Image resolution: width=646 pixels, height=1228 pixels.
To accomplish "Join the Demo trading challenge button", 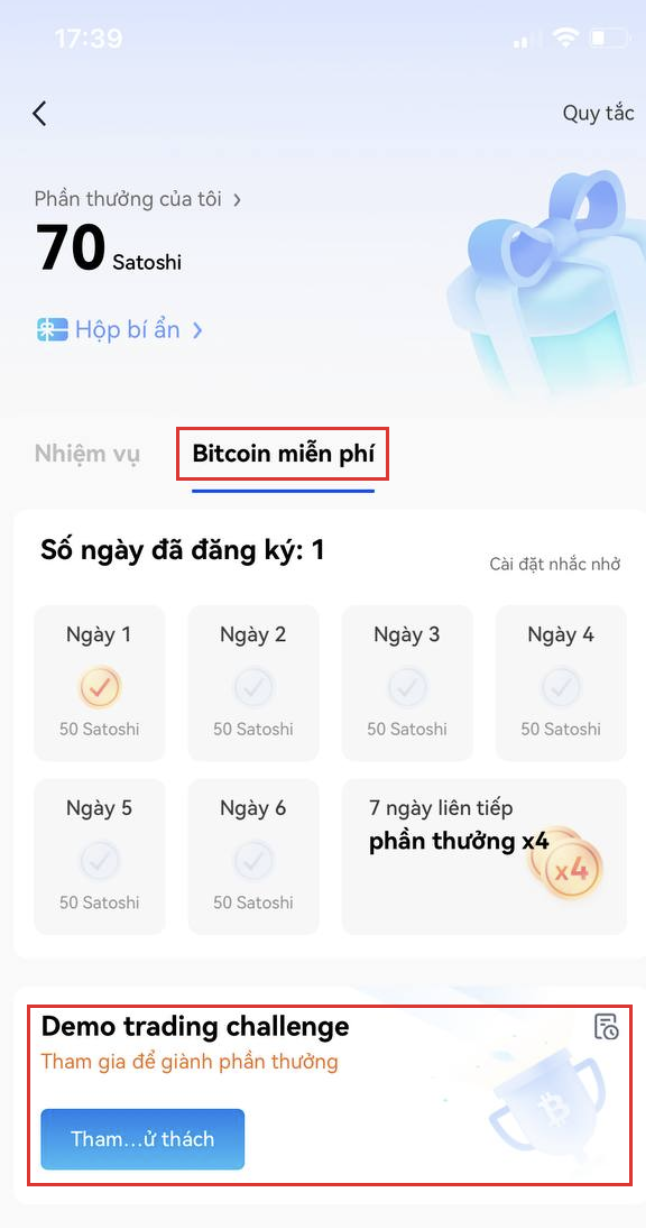I will click(142, 1139).
